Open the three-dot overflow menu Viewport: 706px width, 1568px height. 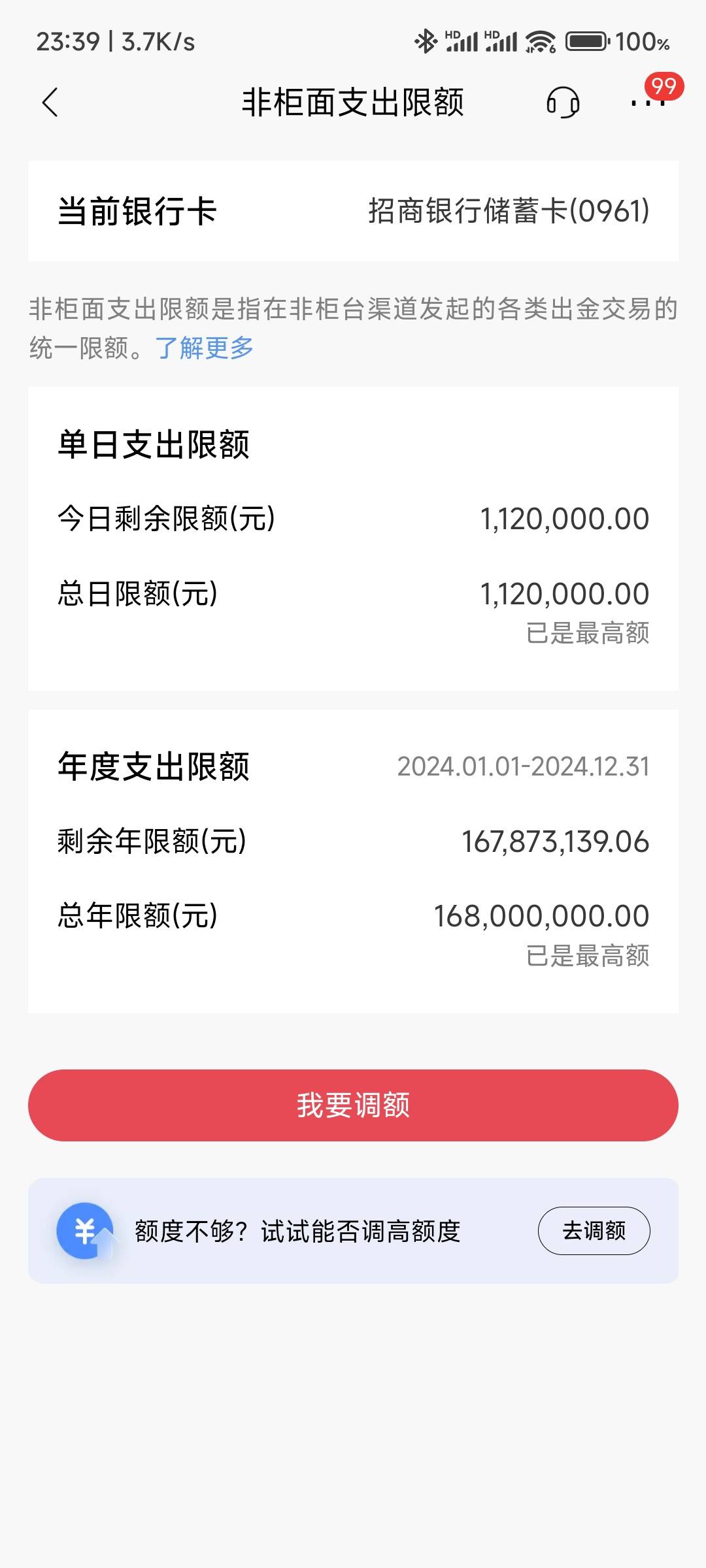click(648, 103)
